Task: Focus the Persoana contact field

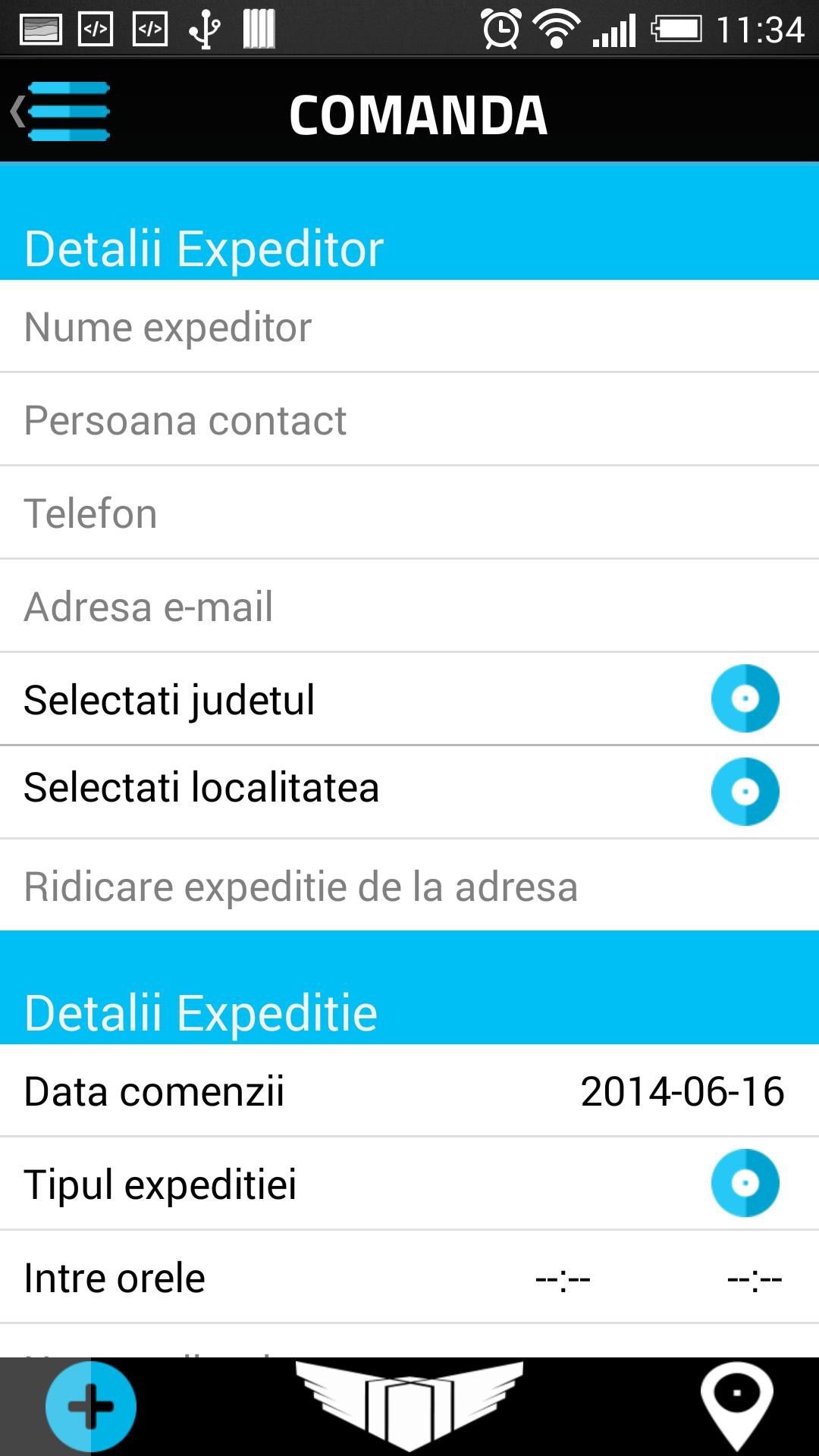Action: click(409, 421)
